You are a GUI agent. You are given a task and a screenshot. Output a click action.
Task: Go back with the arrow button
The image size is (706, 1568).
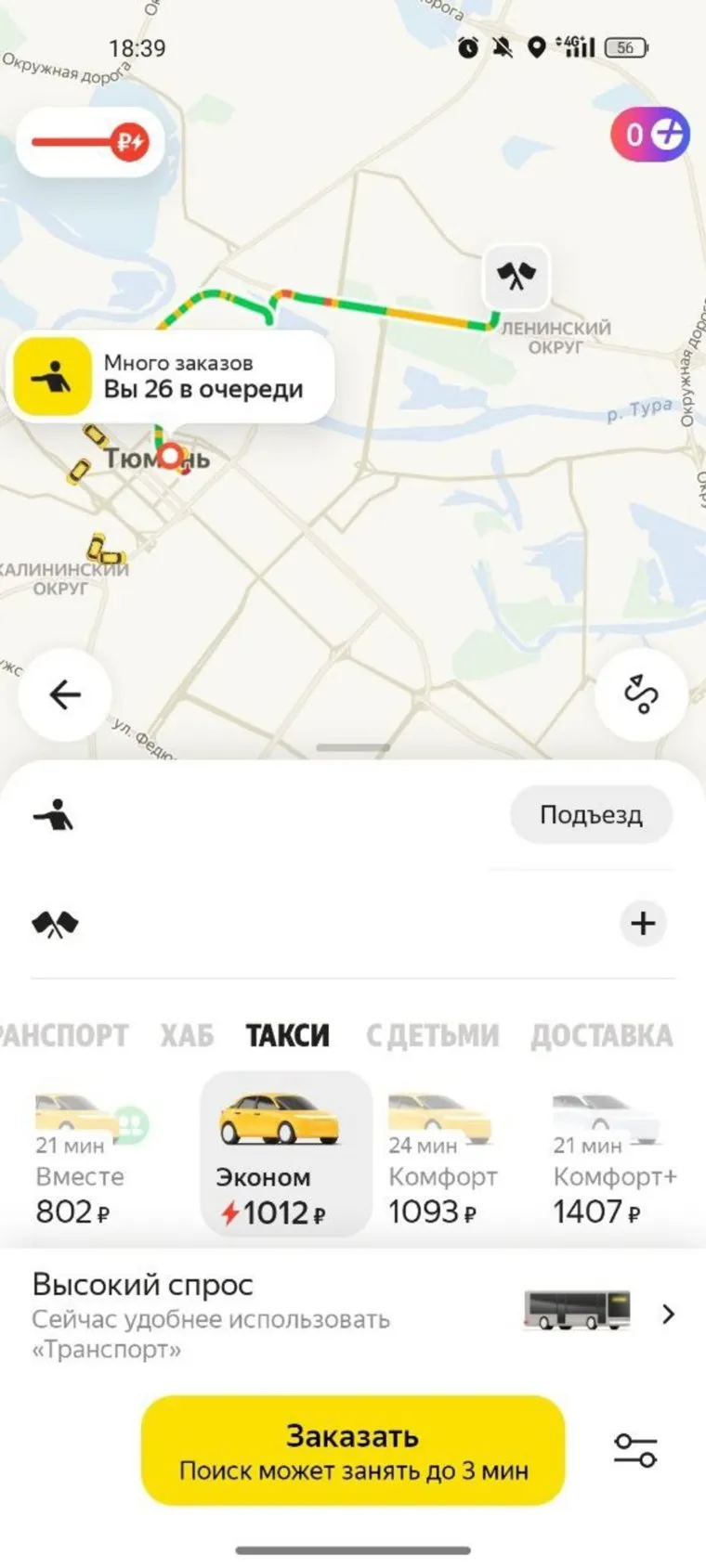pyautogui.click(x=64, y=694)
